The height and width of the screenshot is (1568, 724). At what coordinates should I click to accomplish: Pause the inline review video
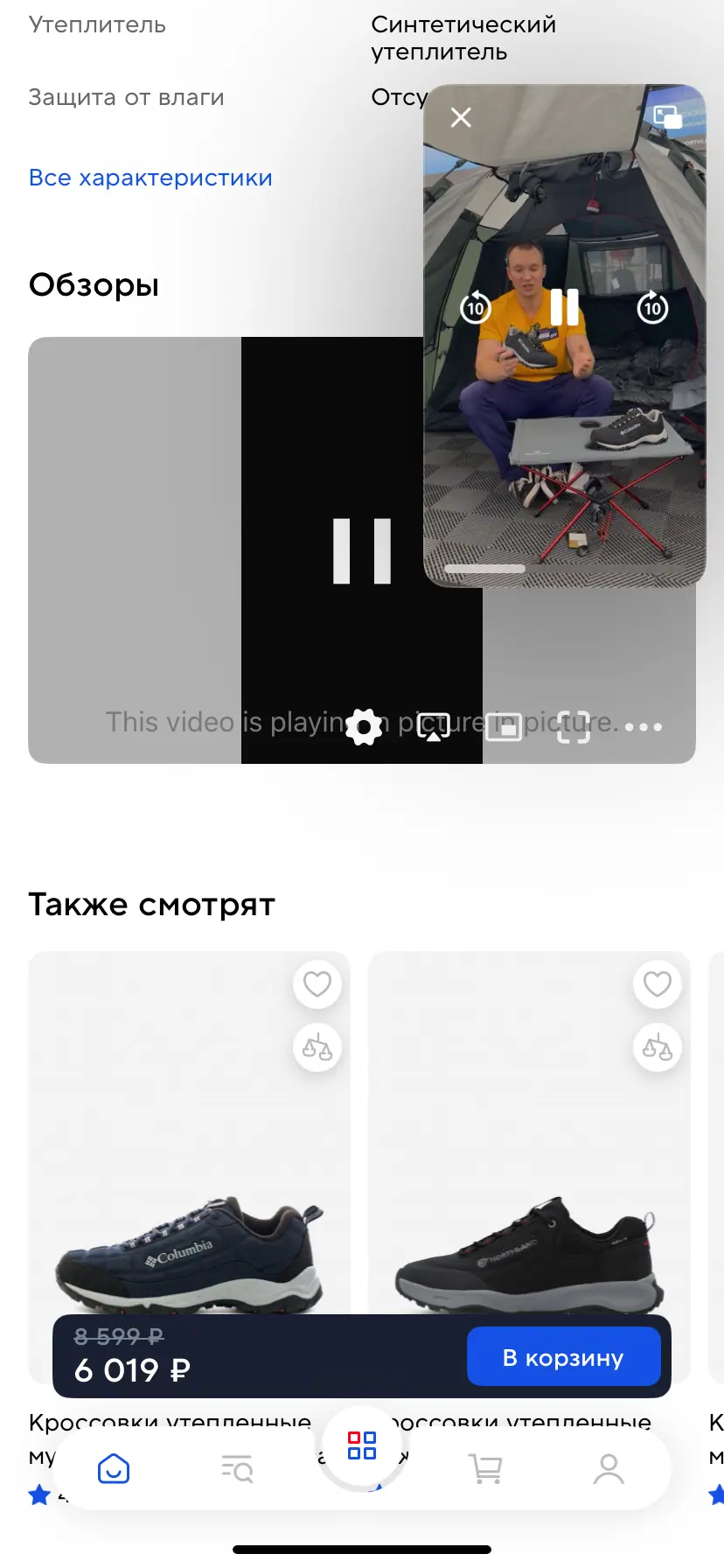(x=362, y=551)
